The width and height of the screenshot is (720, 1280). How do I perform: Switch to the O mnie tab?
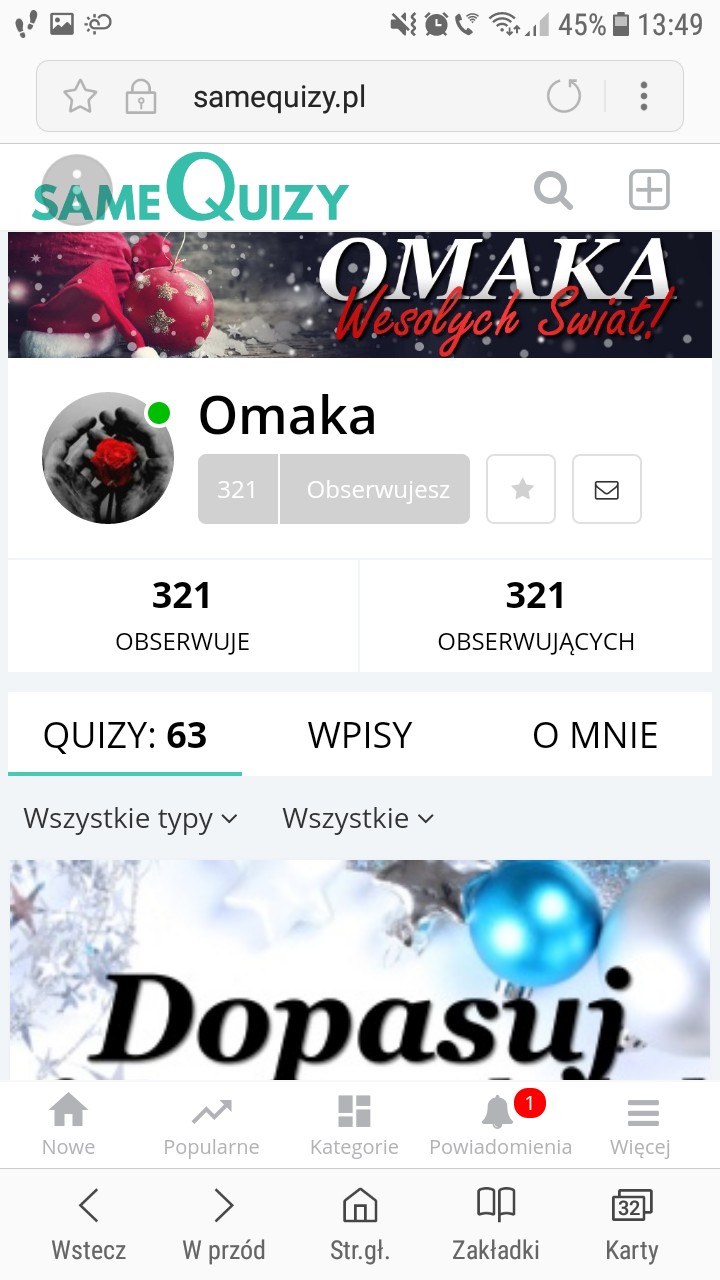coord(595,735)
